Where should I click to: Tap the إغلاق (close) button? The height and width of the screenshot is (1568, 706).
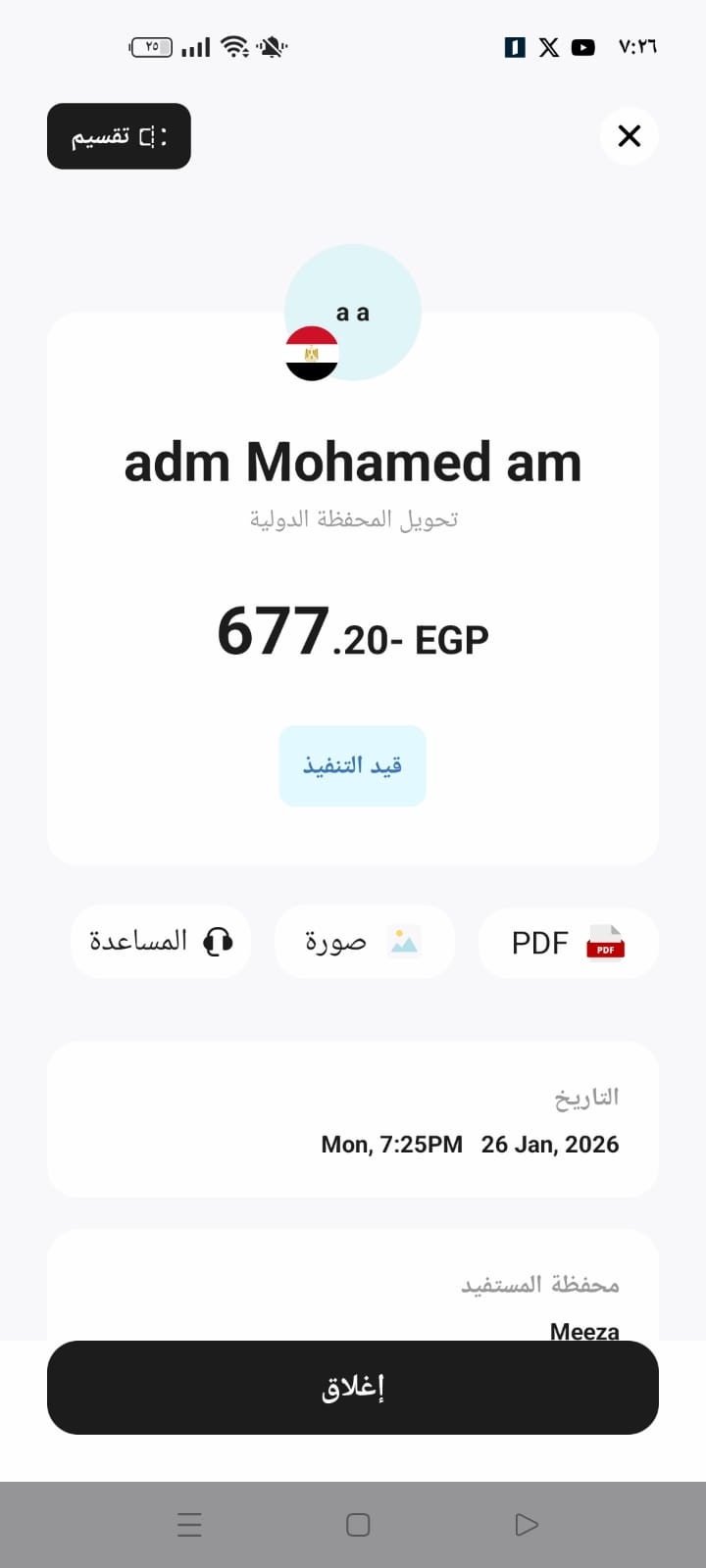(x=353, y=1387)
